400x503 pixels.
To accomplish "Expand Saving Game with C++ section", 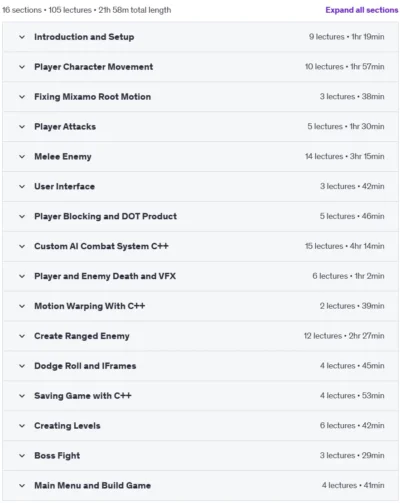I will point(200,396).
